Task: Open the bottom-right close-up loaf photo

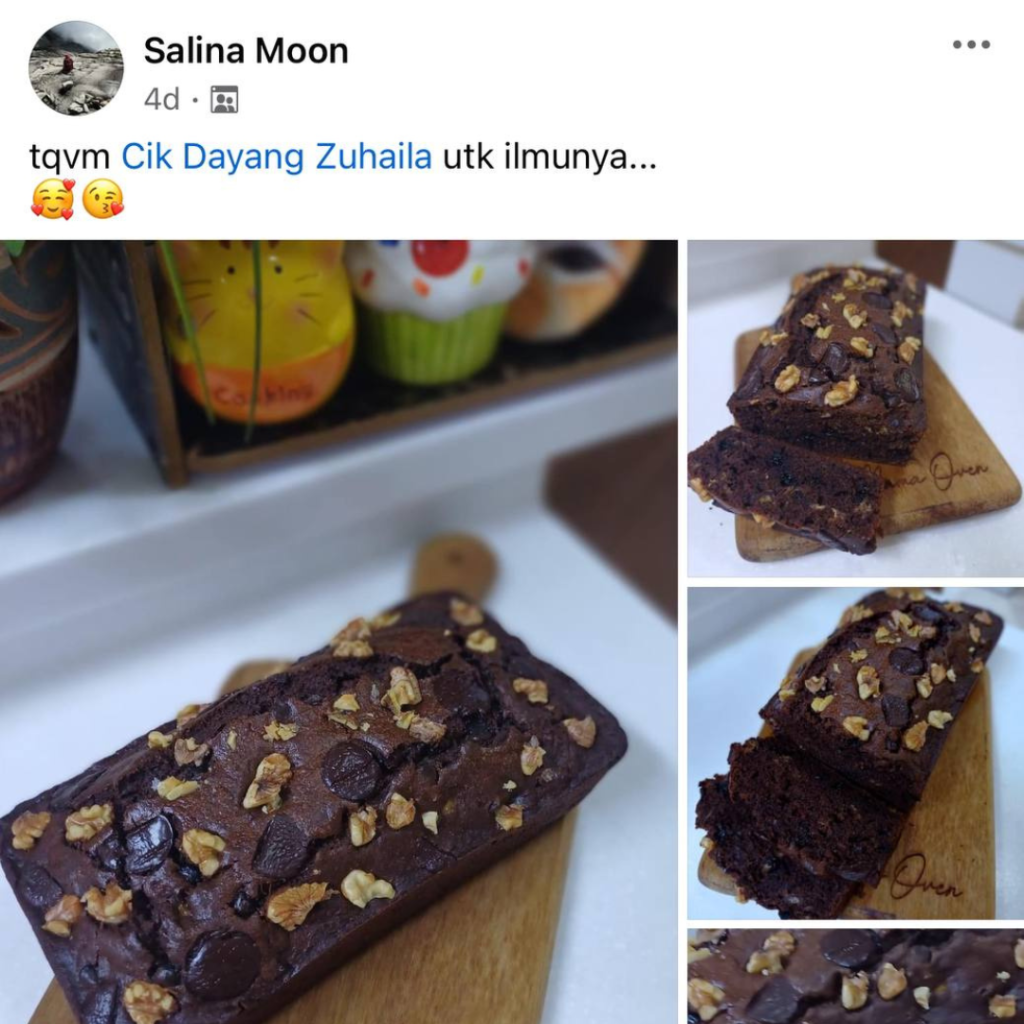Action: [x=855, y=976]
